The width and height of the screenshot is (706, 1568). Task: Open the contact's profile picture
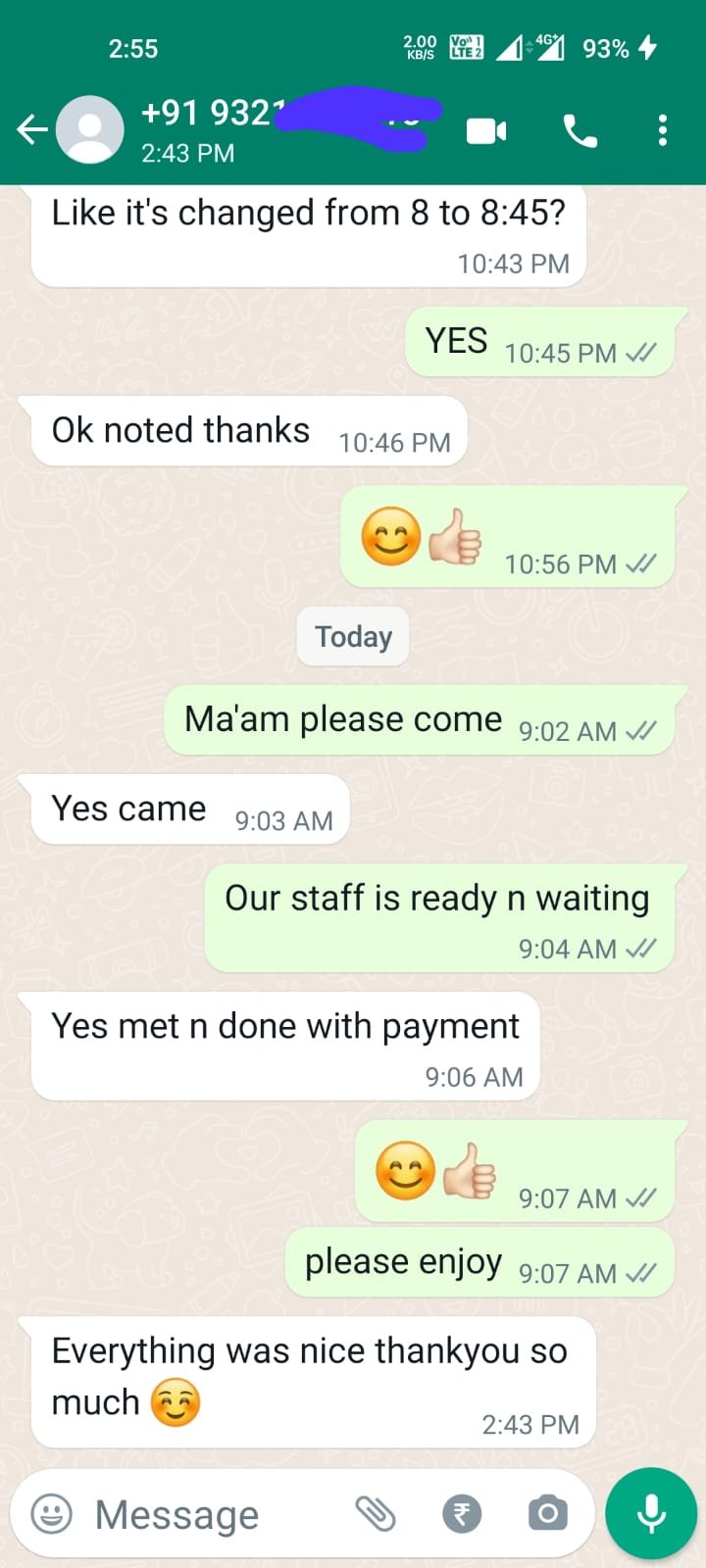click(90, 129)
